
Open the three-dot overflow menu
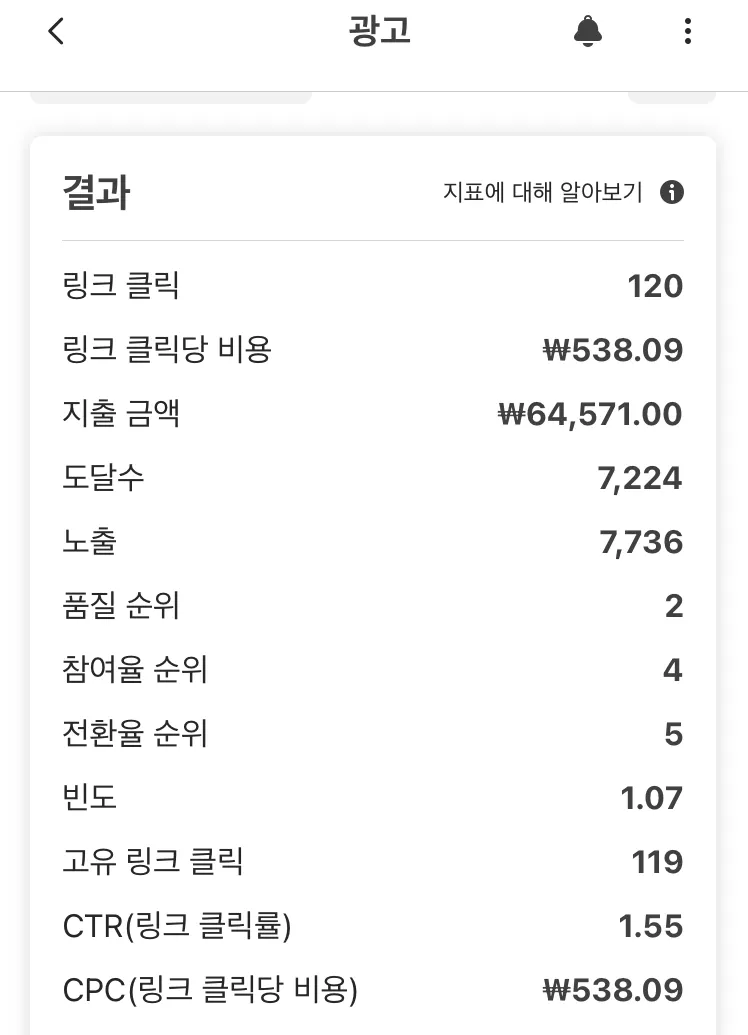coord(687,32)
